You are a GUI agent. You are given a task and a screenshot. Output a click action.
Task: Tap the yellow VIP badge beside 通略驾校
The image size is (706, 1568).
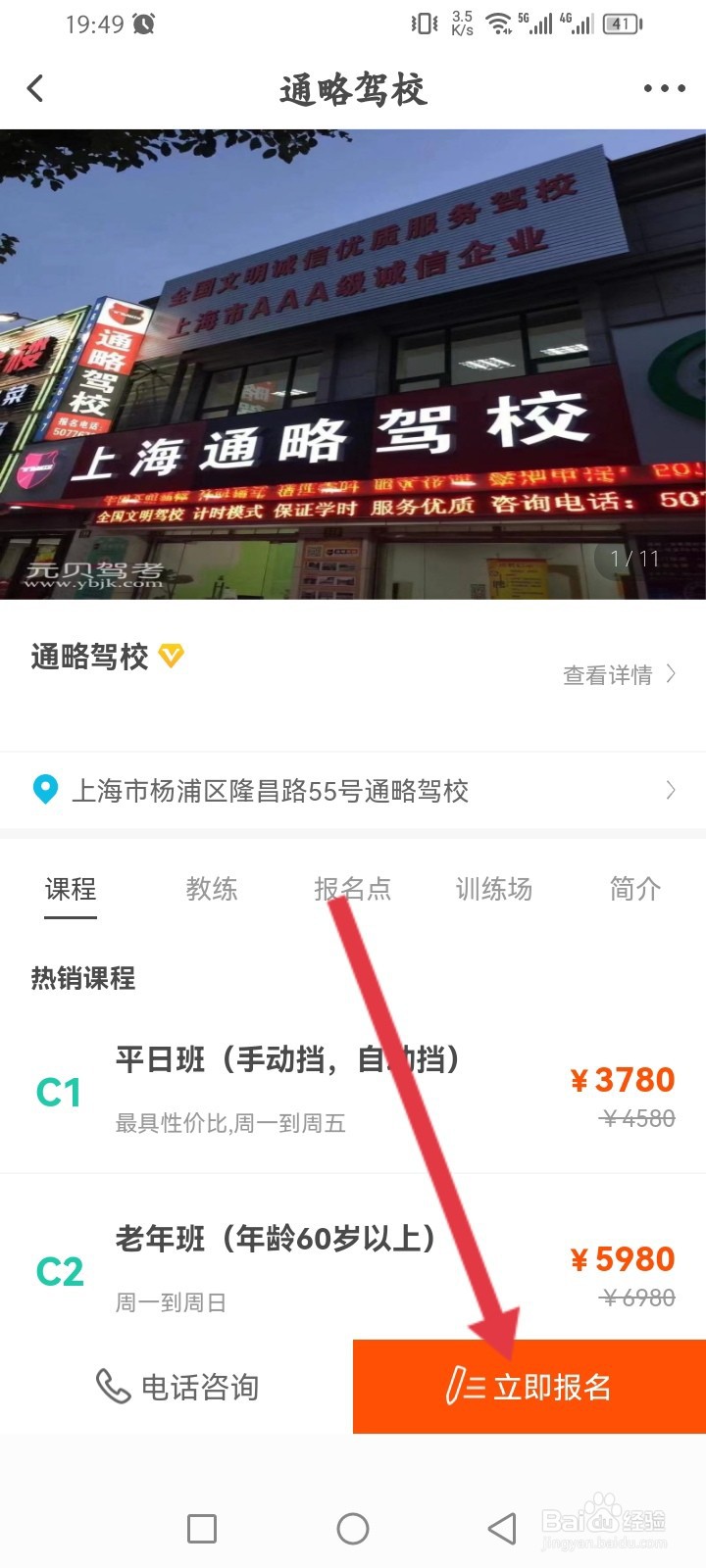172,658
